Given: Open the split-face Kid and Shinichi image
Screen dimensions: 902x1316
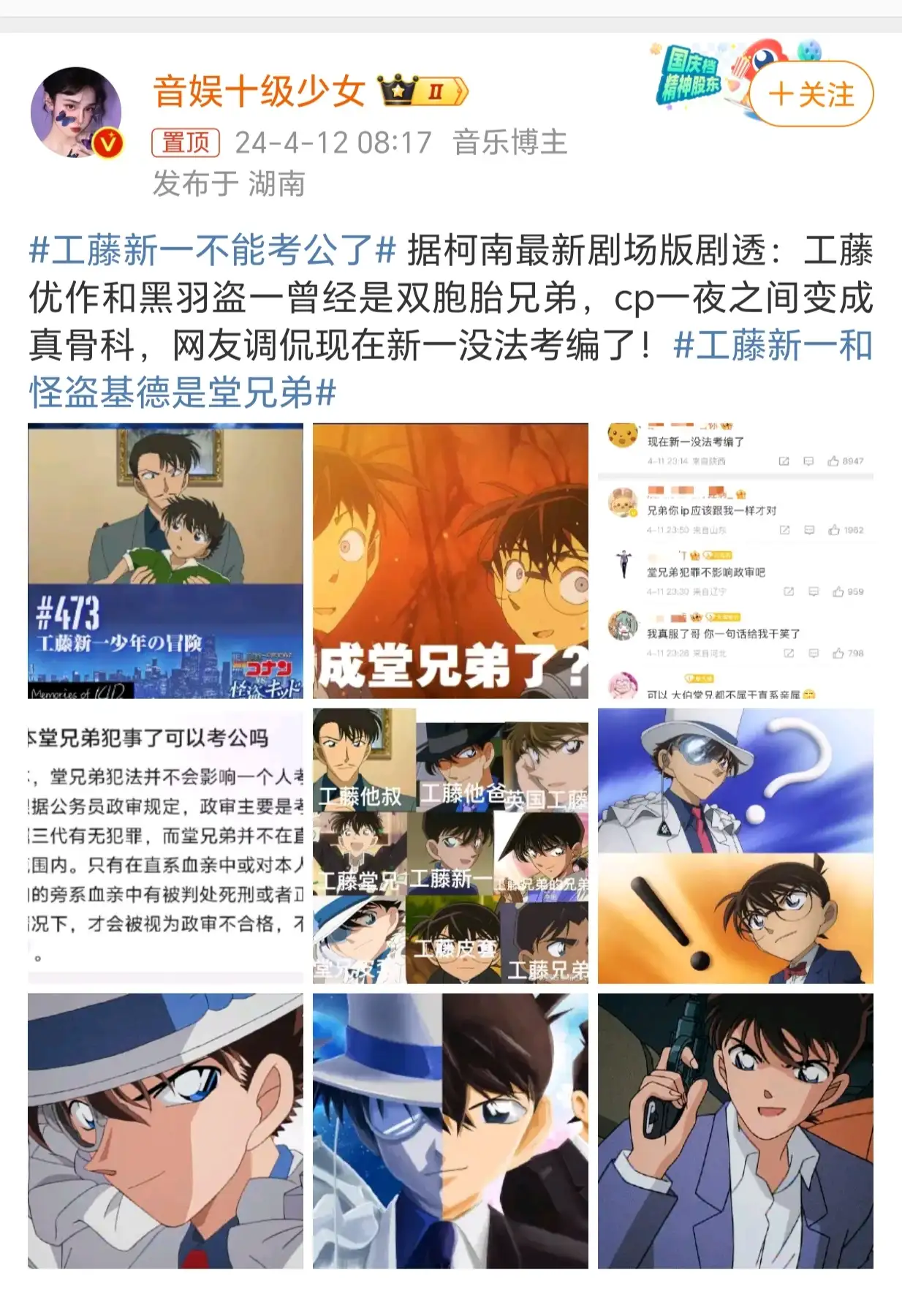Looking at the screenshot, I should pos(450,1131).
